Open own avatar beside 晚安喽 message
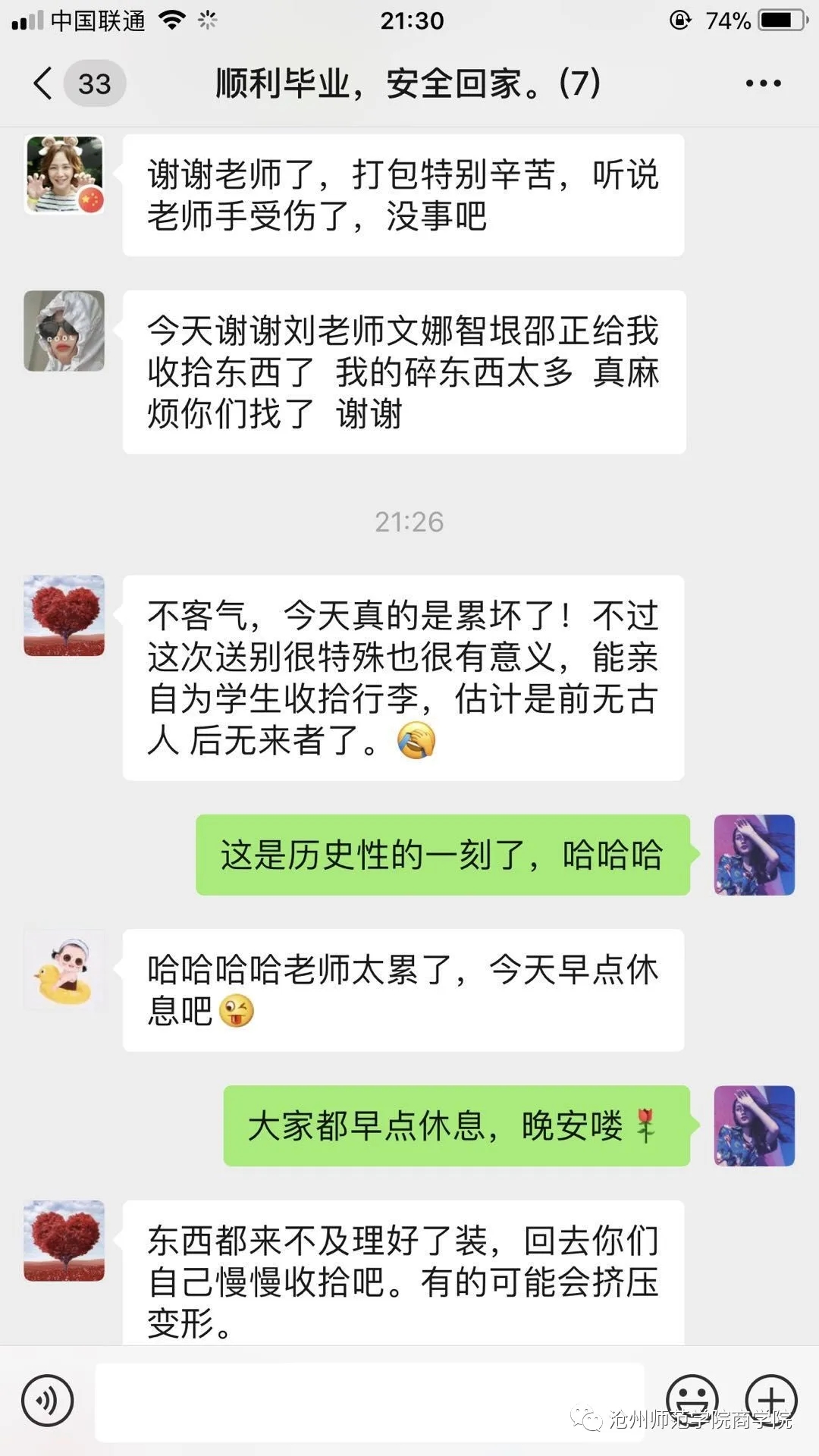 click(754, 1125)
